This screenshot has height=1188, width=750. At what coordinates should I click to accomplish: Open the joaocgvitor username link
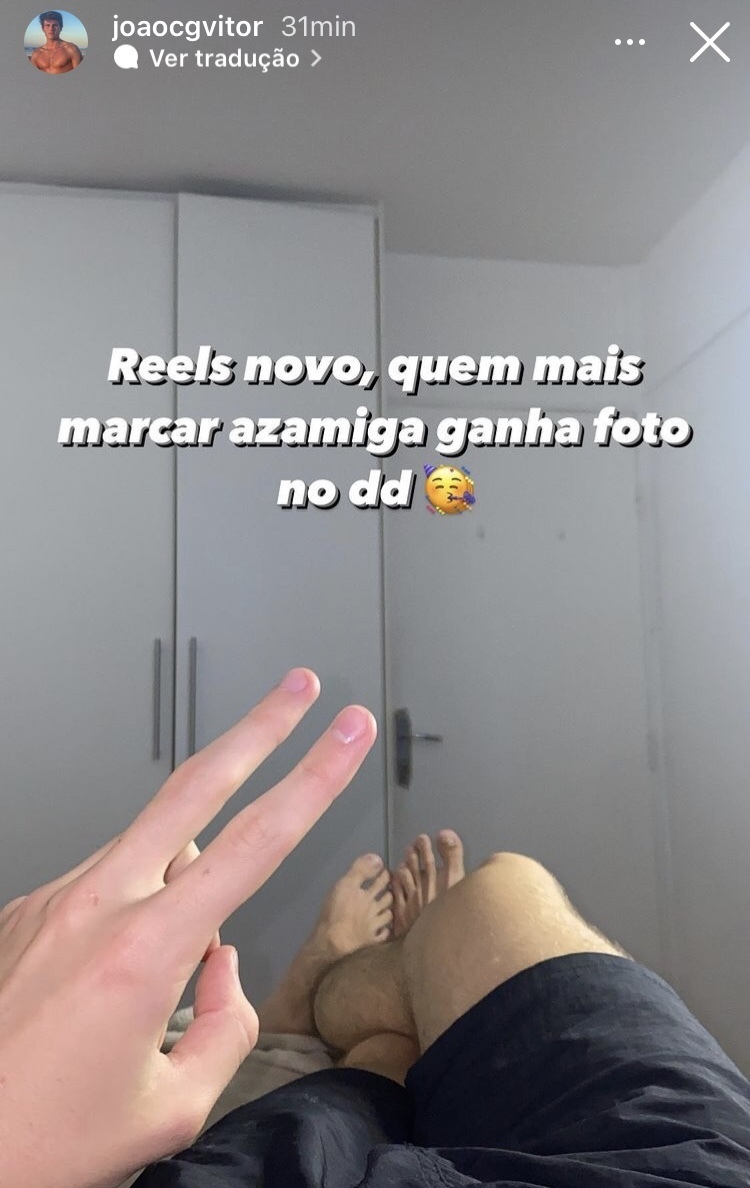point(189,27)
